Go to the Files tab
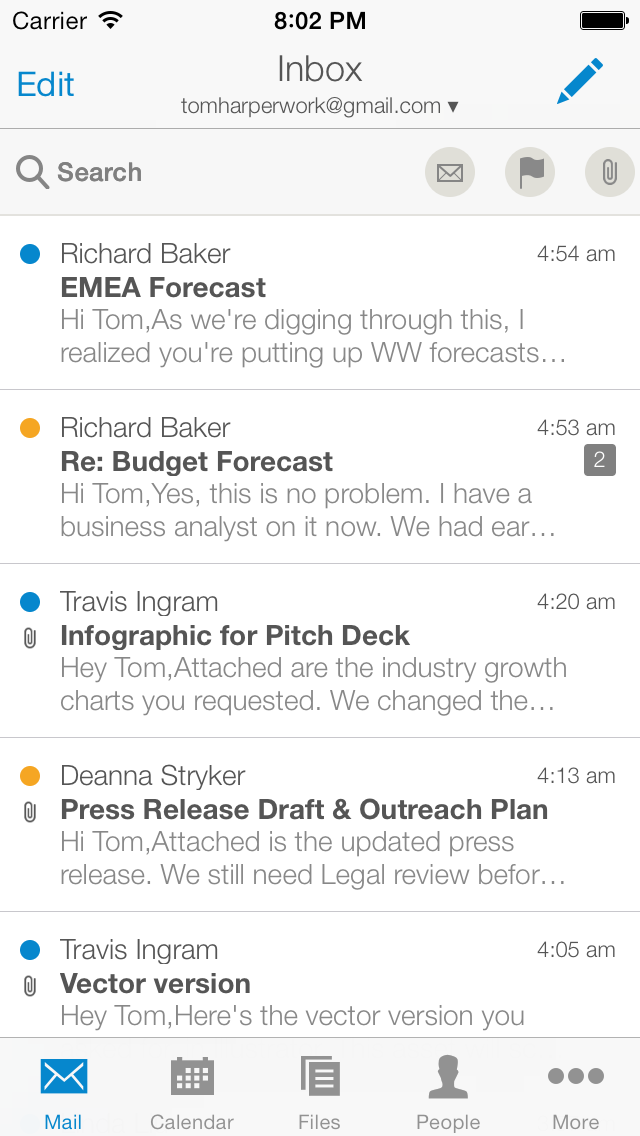This screenshot has height=1136, width=640. pos(319,1092)
